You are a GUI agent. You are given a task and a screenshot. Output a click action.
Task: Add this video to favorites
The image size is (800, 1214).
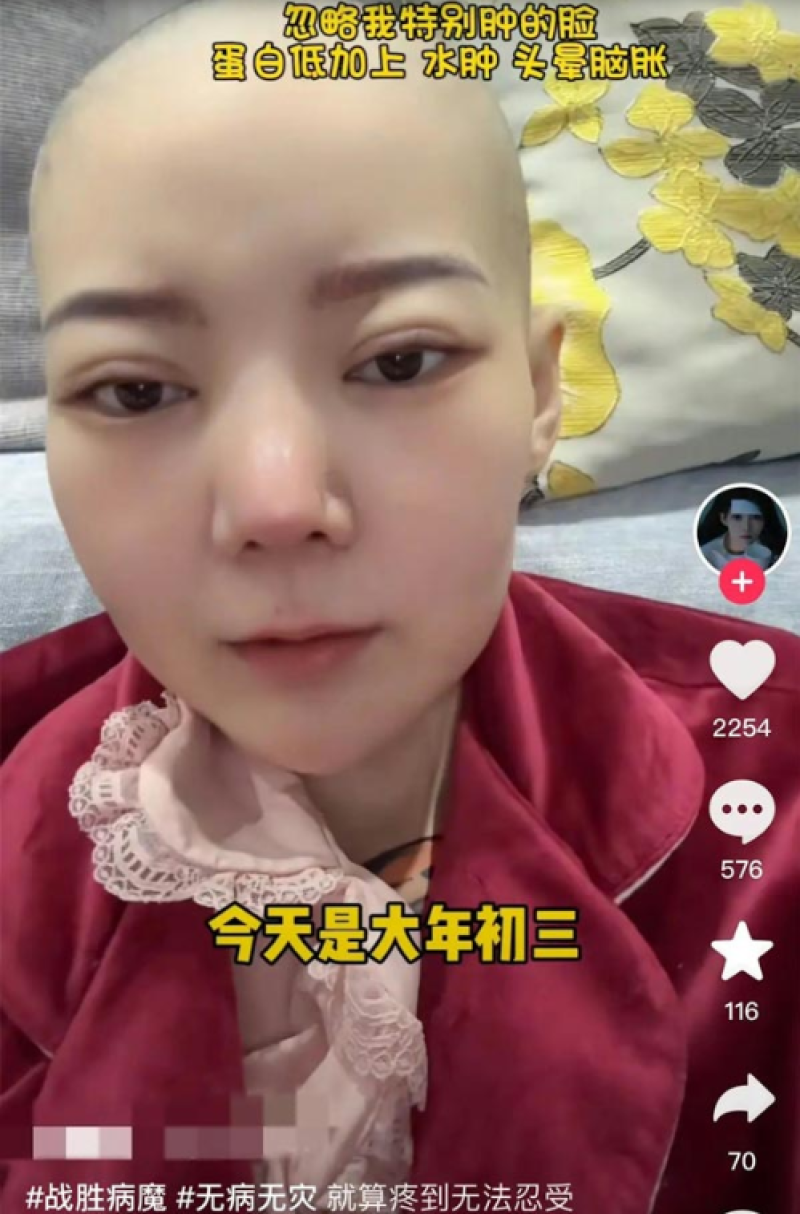click(742, 951)
